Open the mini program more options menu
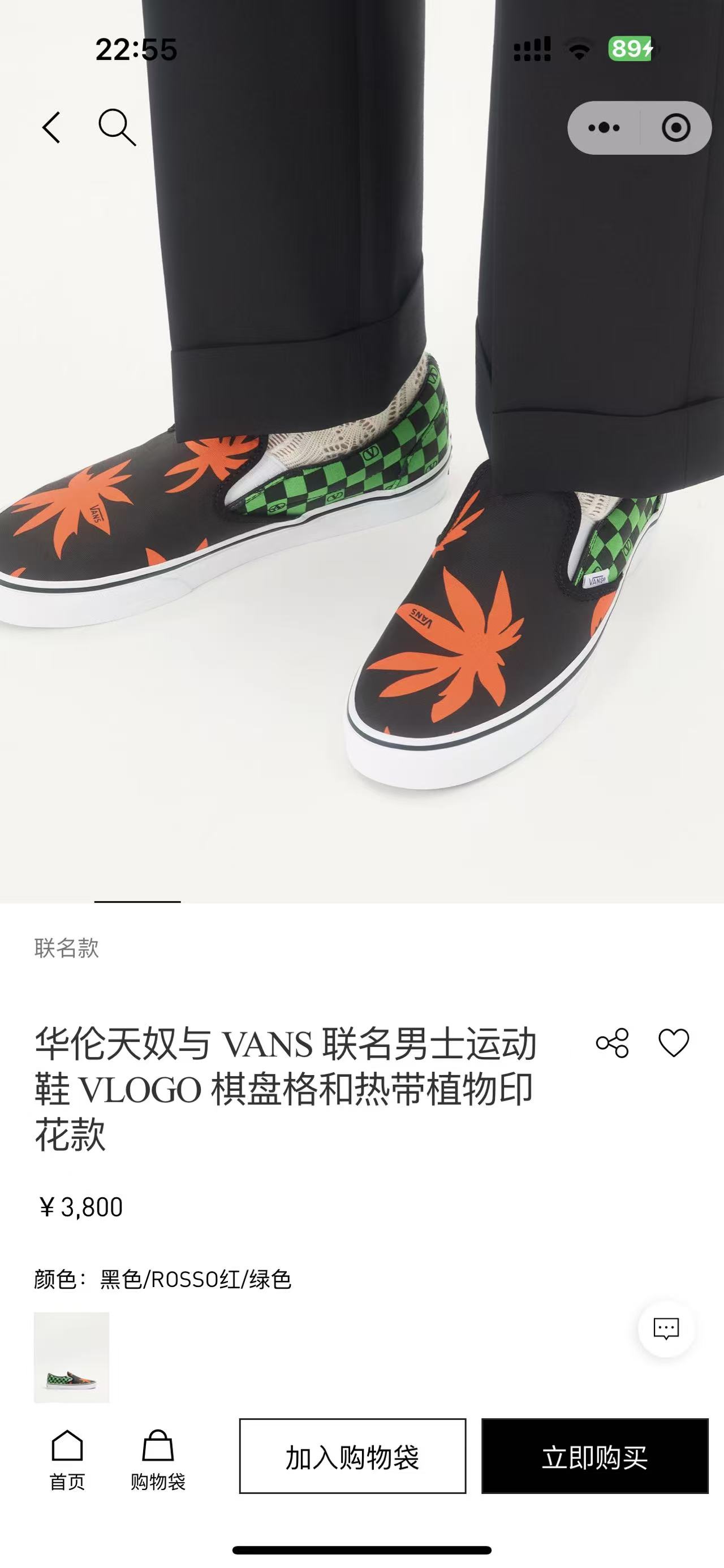Image resolution: width=724 pixels, height=1568 pixels. pos(604,128)
